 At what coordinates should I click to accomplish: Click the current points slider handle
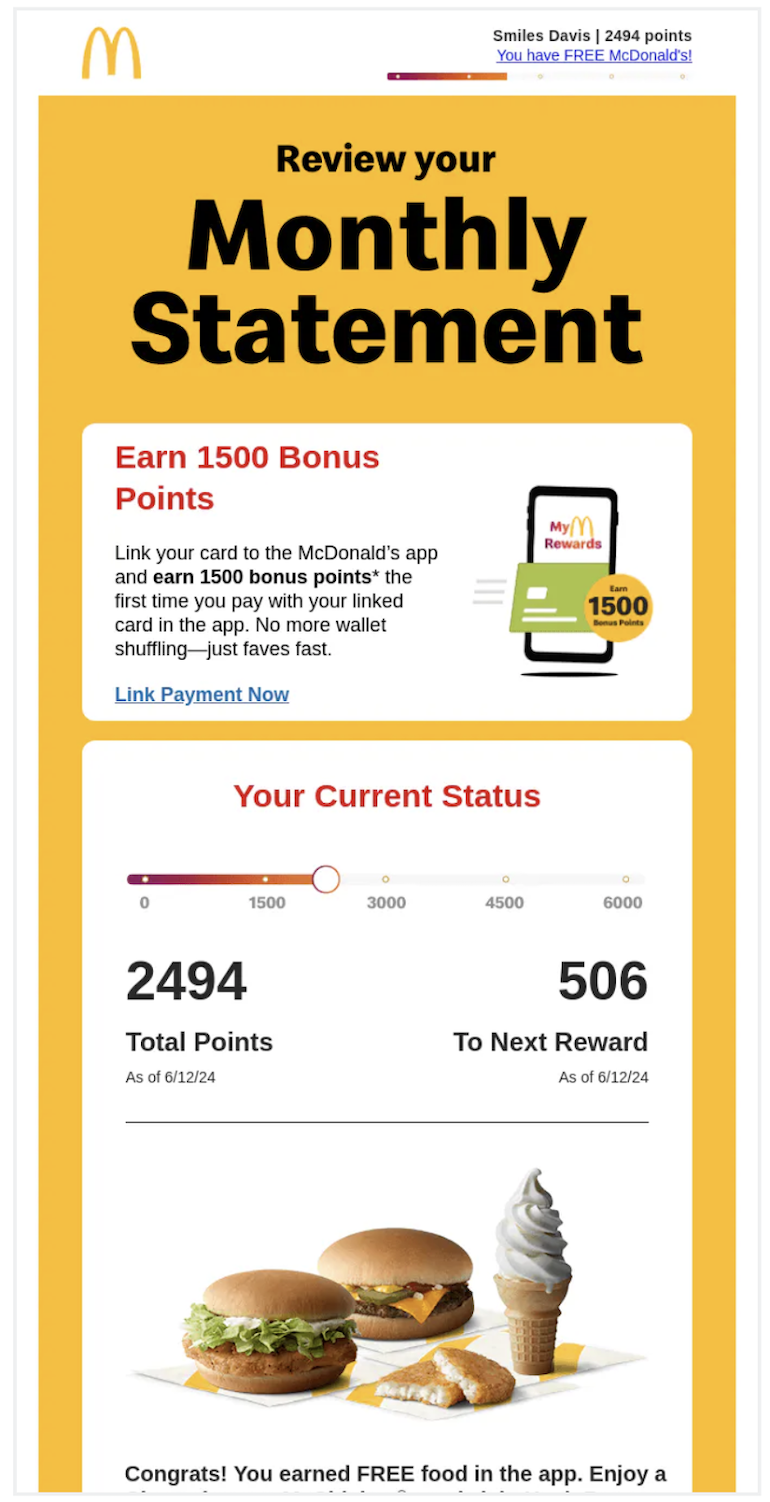(325, 879)
